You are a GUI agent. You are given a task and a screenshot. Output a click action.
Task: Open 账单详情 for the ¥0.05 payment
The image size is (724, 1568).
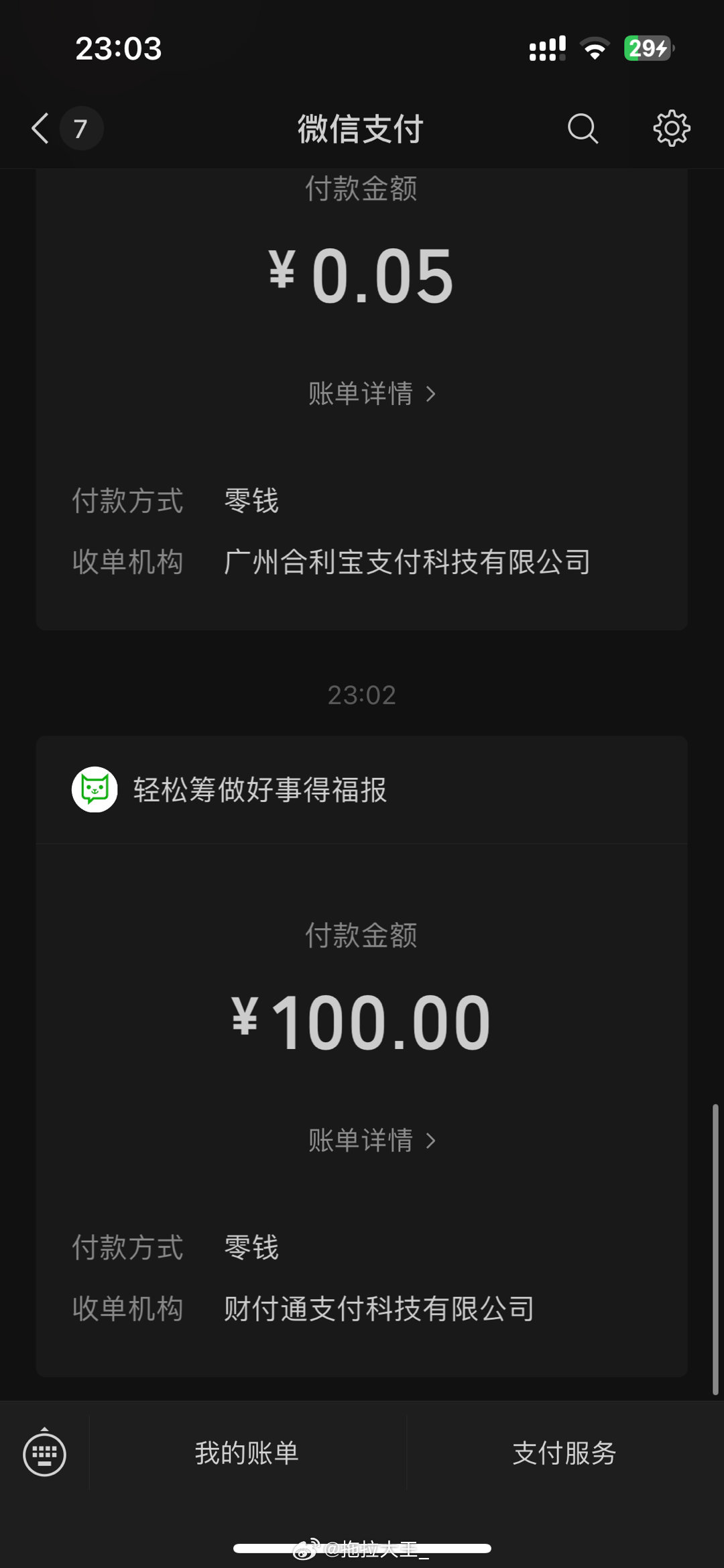click(x=372, y=394)
